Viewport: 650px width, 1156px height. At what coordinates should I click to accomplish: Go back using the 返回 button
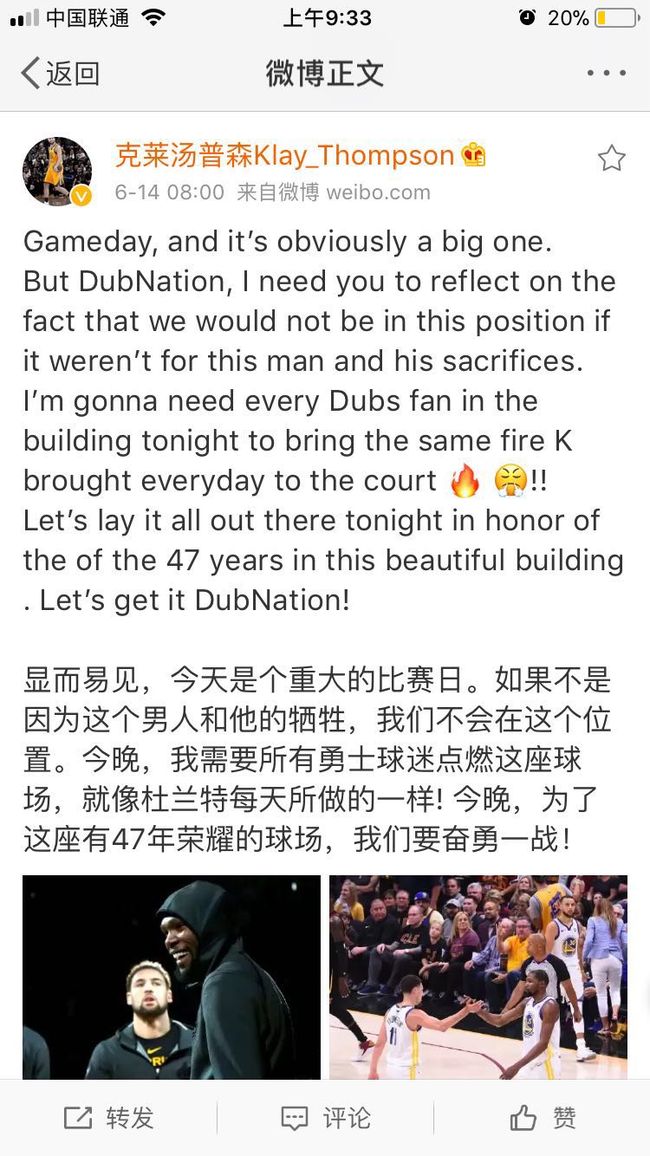coord(60,73)
